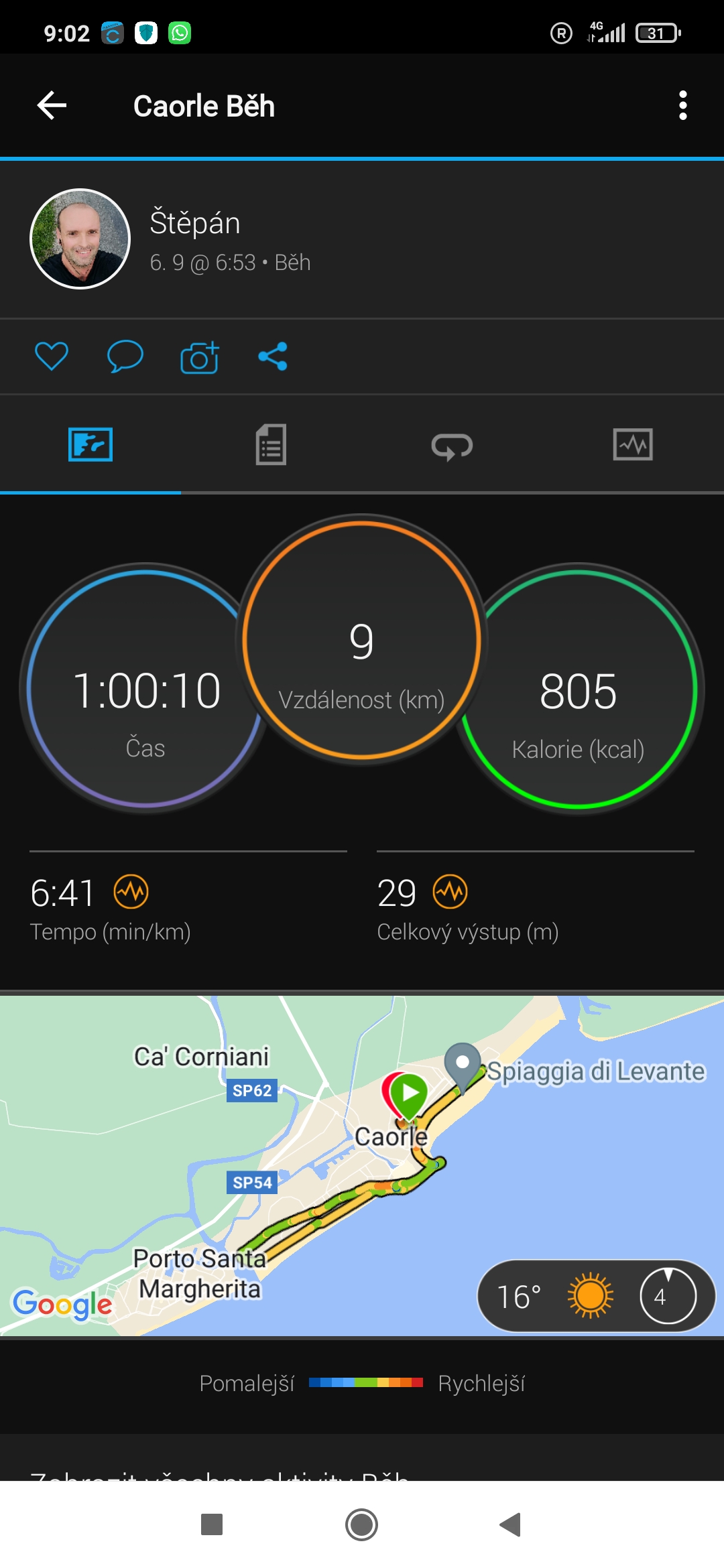
Task: Open comments via the speech bubble icon
Action: [125, 356]
